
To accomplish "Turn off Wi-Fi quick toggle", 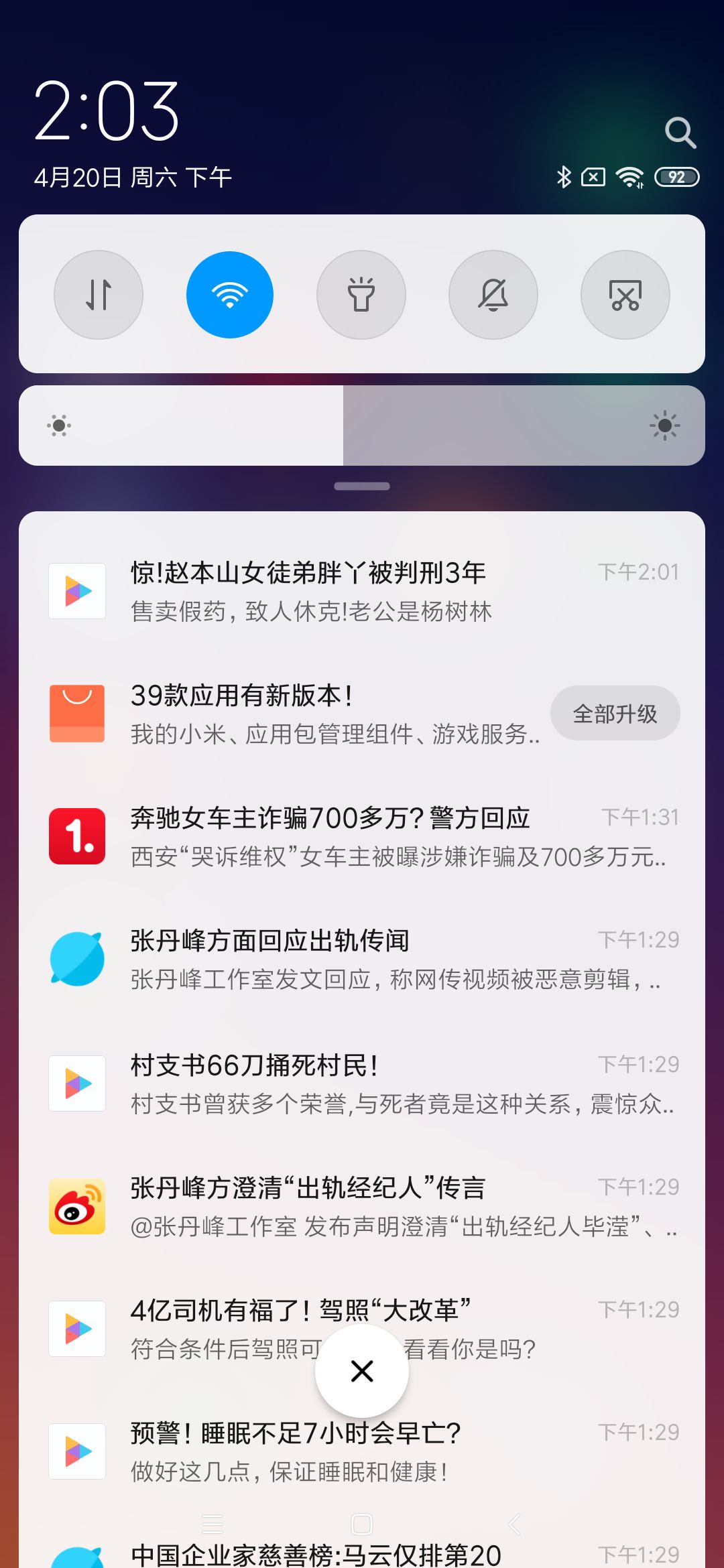I will click(230, 295).
